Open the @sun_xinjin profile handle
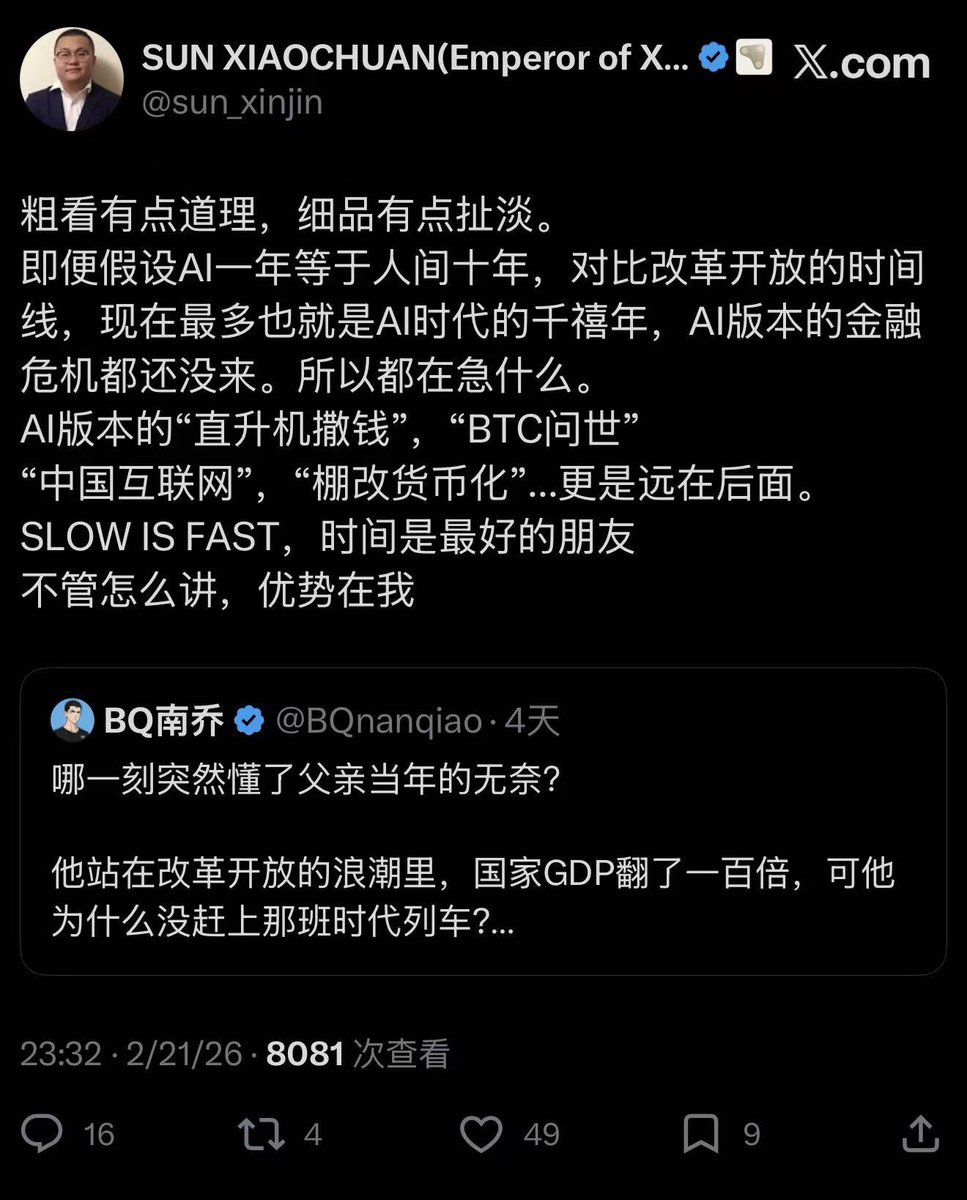This screenshot has width=967, height=1200. [x=232, y=102]
